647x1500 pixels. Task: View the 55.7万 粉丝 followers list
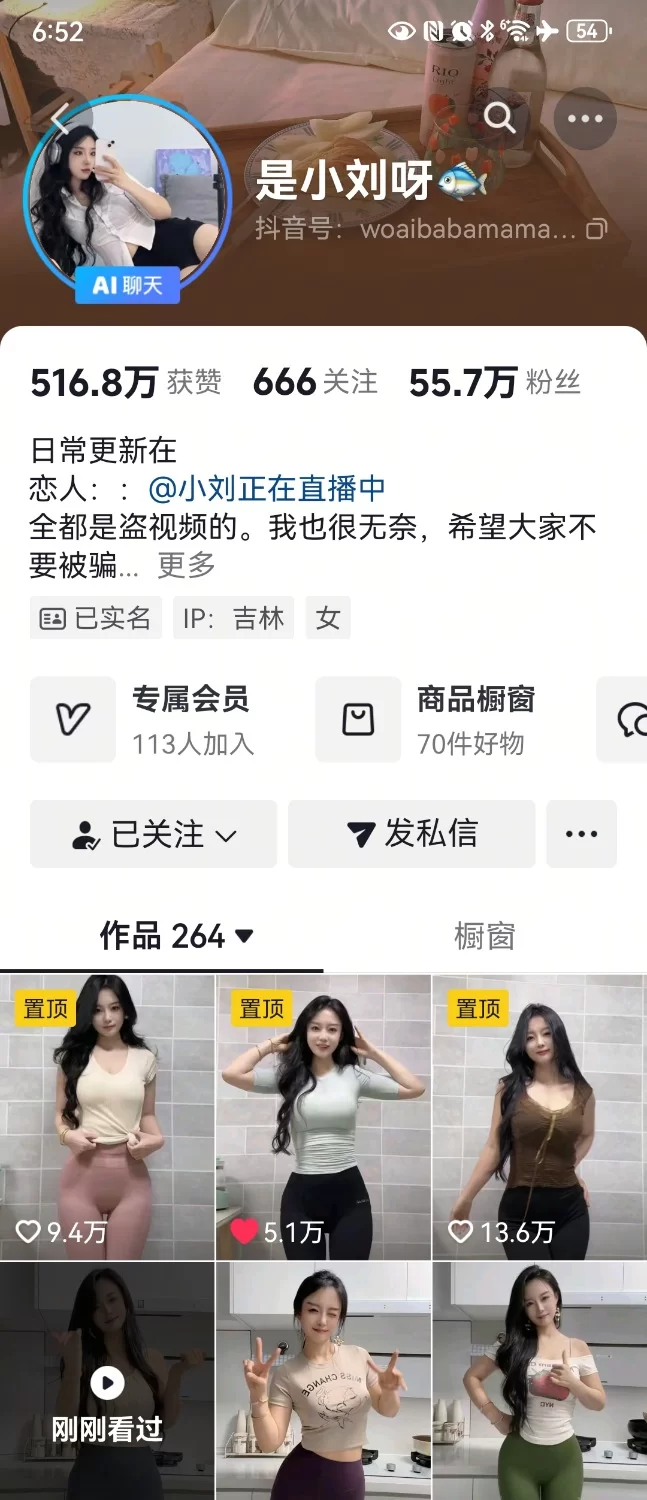[x=494, y=382]
